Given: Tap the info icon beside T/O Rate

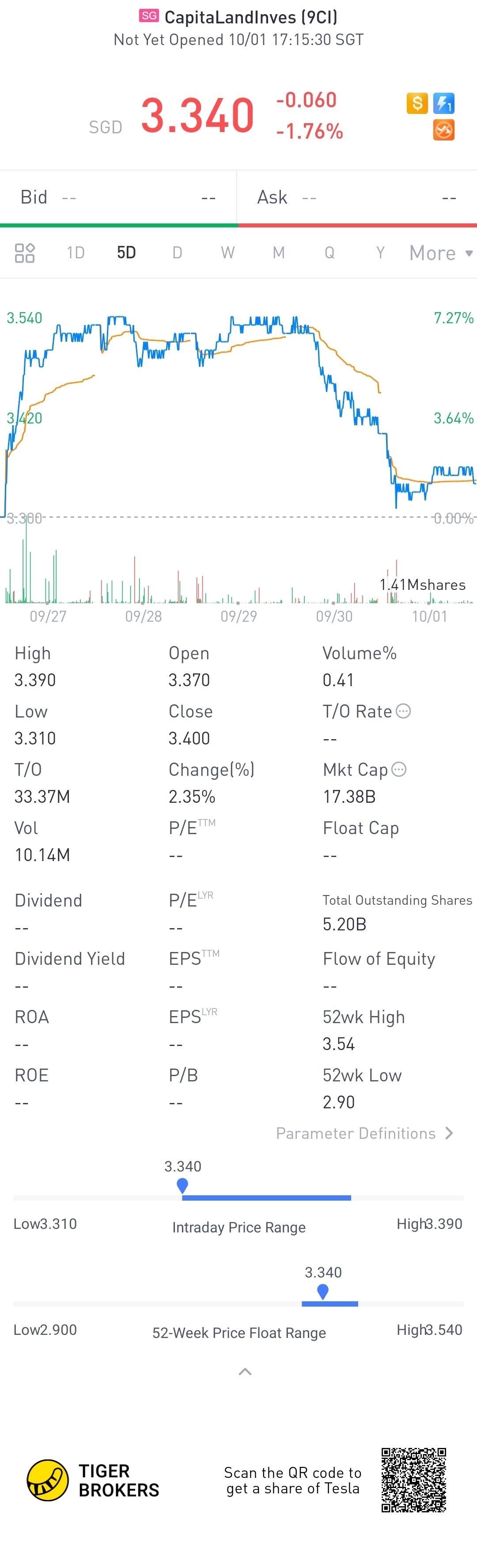Looking at the screenshot, I should click(403, 711).
